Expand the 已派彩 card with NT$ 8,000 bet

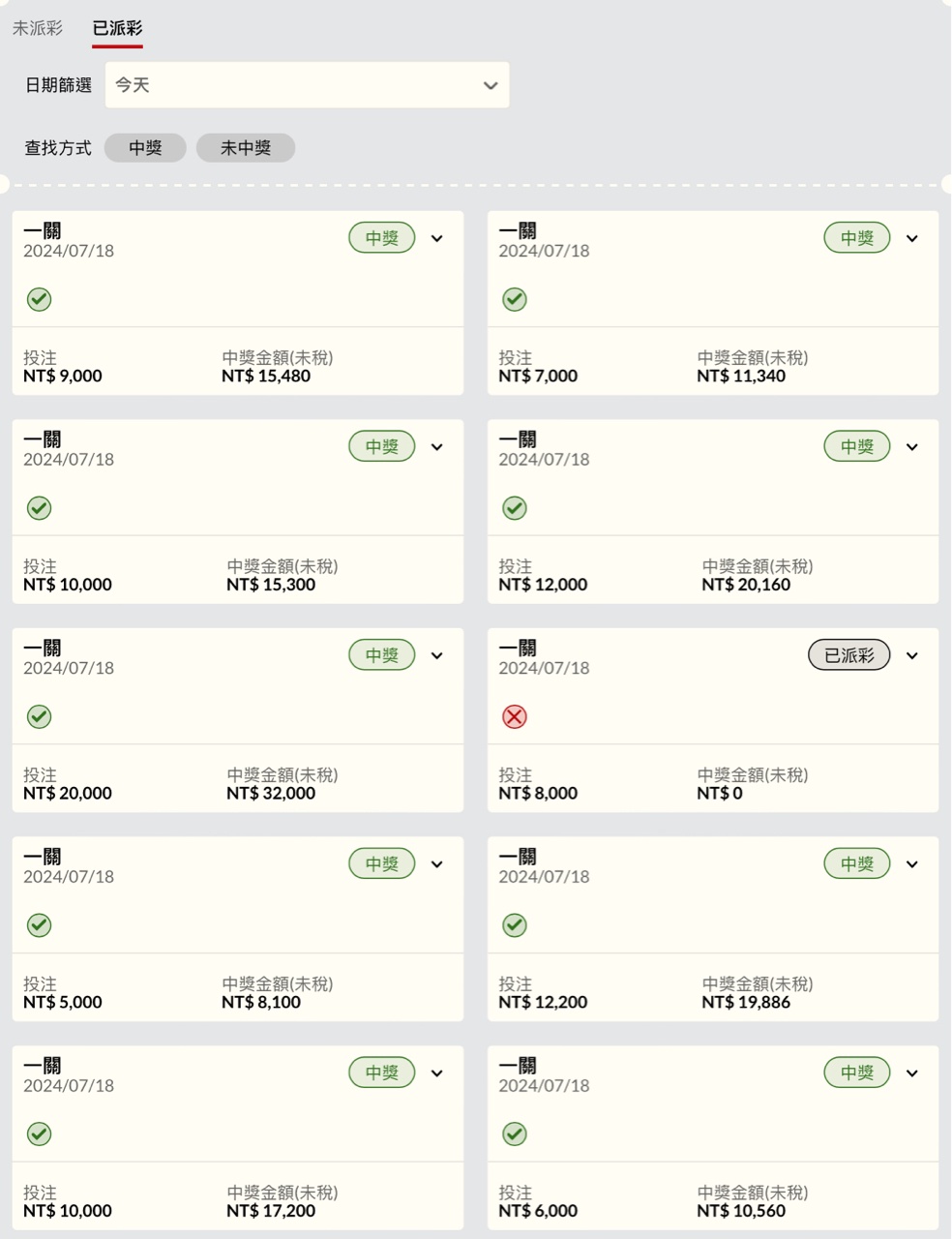coord(912,656)
